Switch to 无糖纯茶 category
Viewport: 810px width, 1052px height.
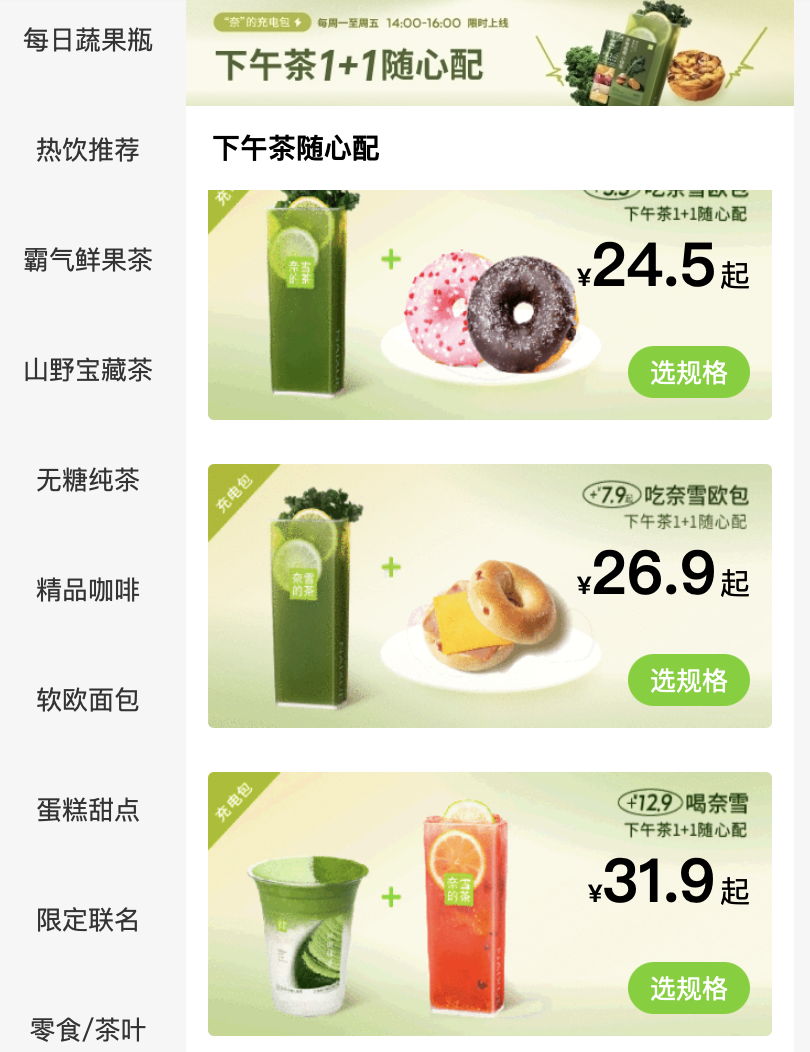(x=88, y=480)
